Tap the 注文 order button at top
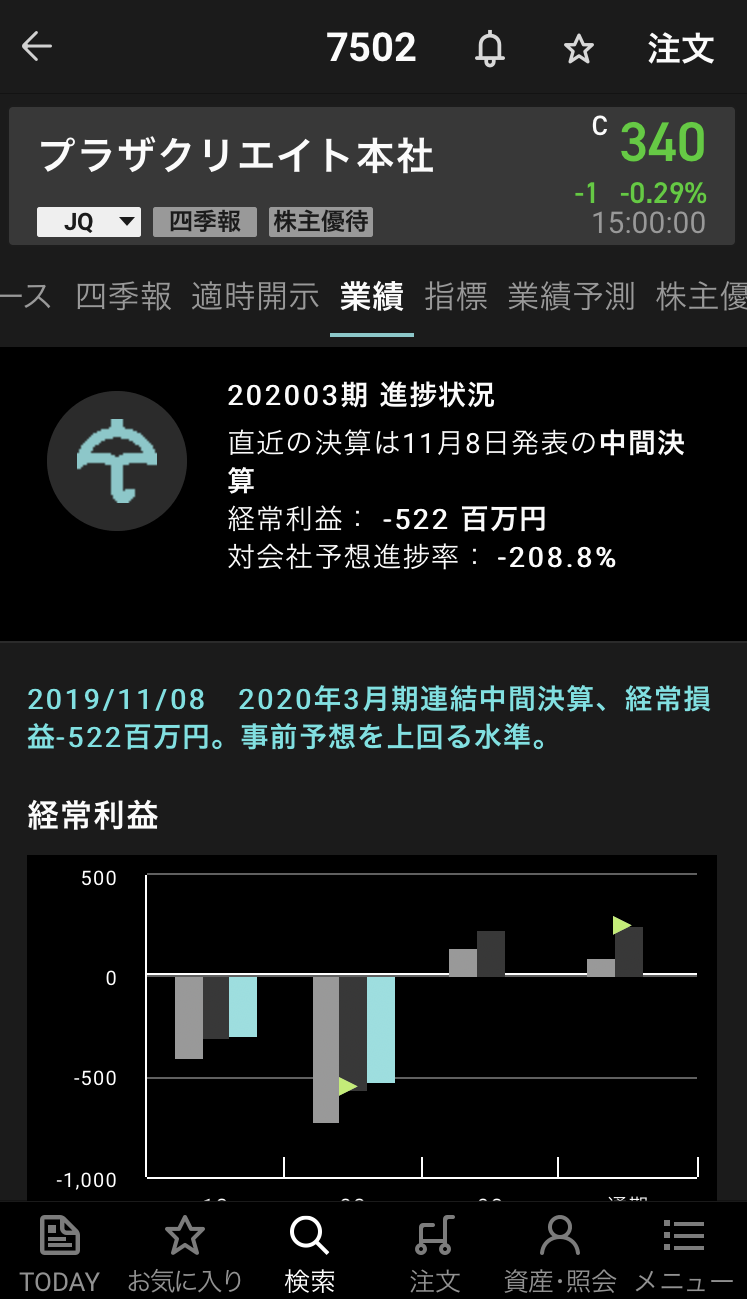This screenshot has width=747, height=1299. [680, 48]
